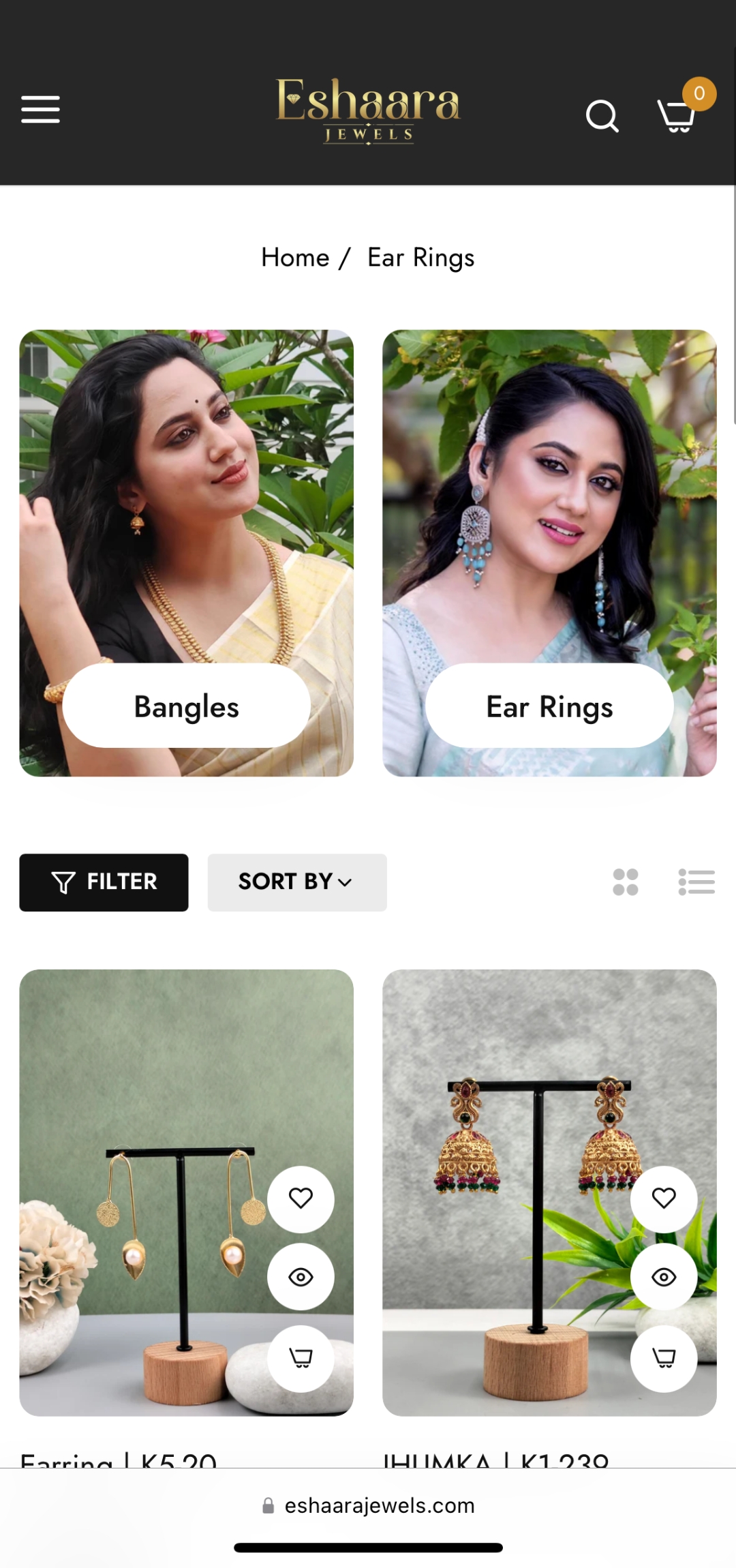Open the Filter options

click(x=104, y=882)
